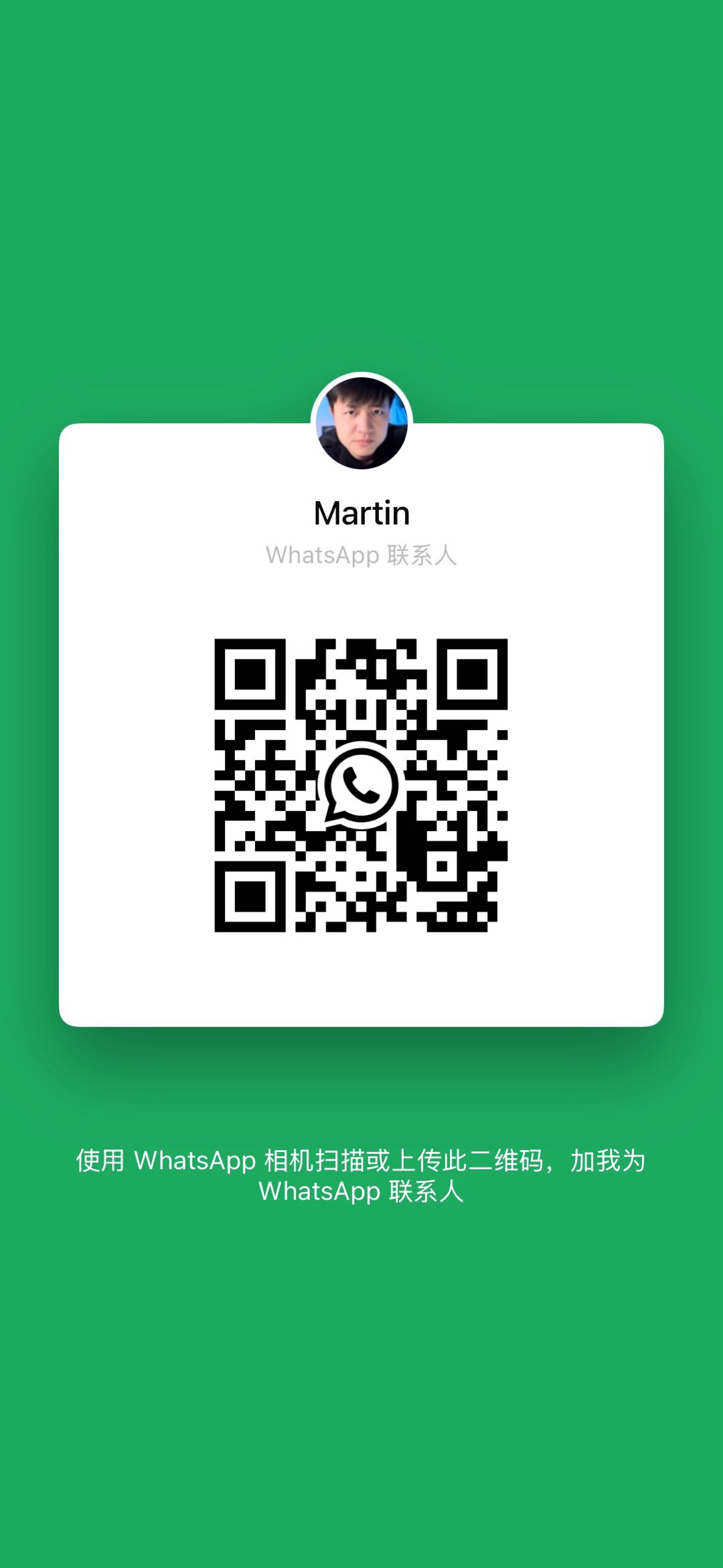Click the avatar overlapping the card's top edge
Screen dimensions: 723x1568
click(x=361, y=422)
